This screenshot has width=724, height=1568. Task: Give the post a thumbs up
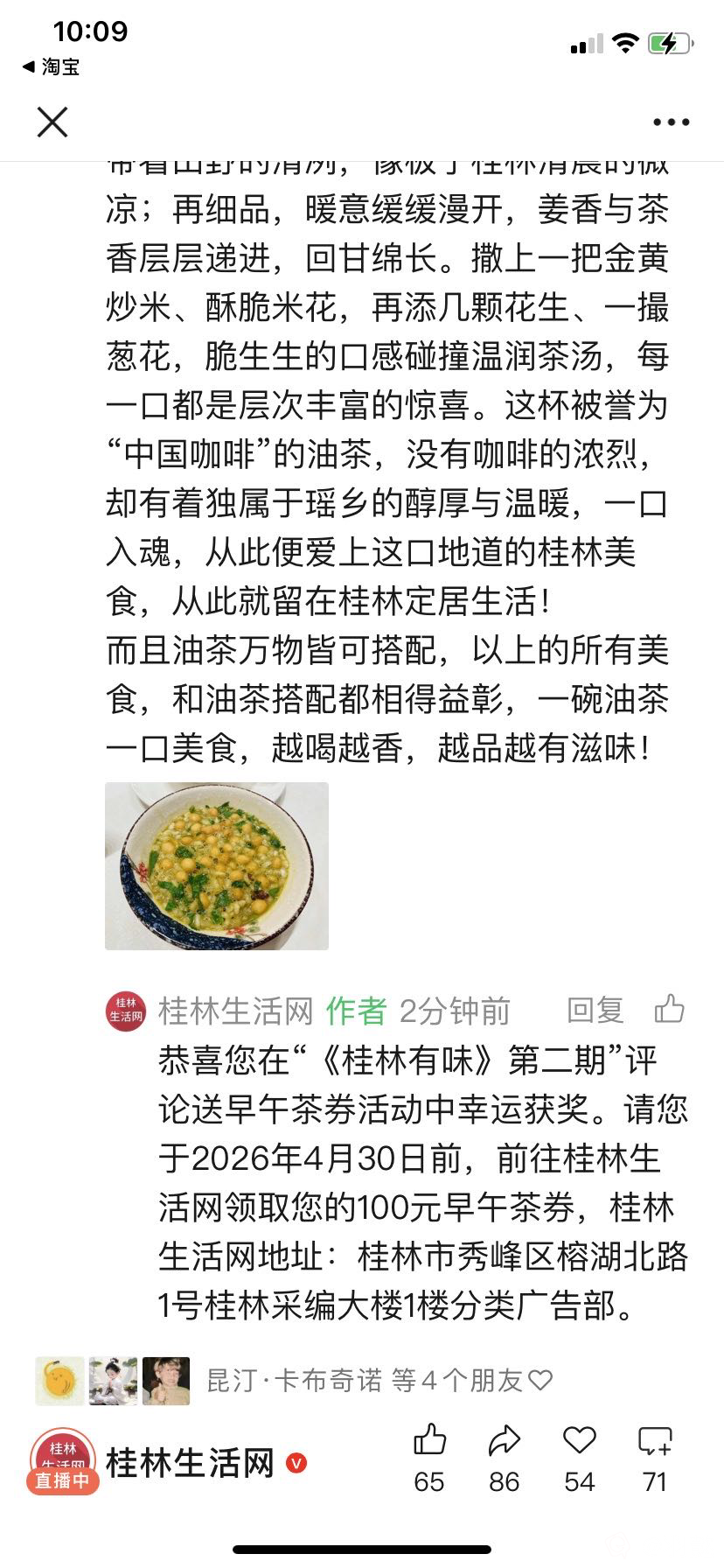click(x=429, y=1441)
